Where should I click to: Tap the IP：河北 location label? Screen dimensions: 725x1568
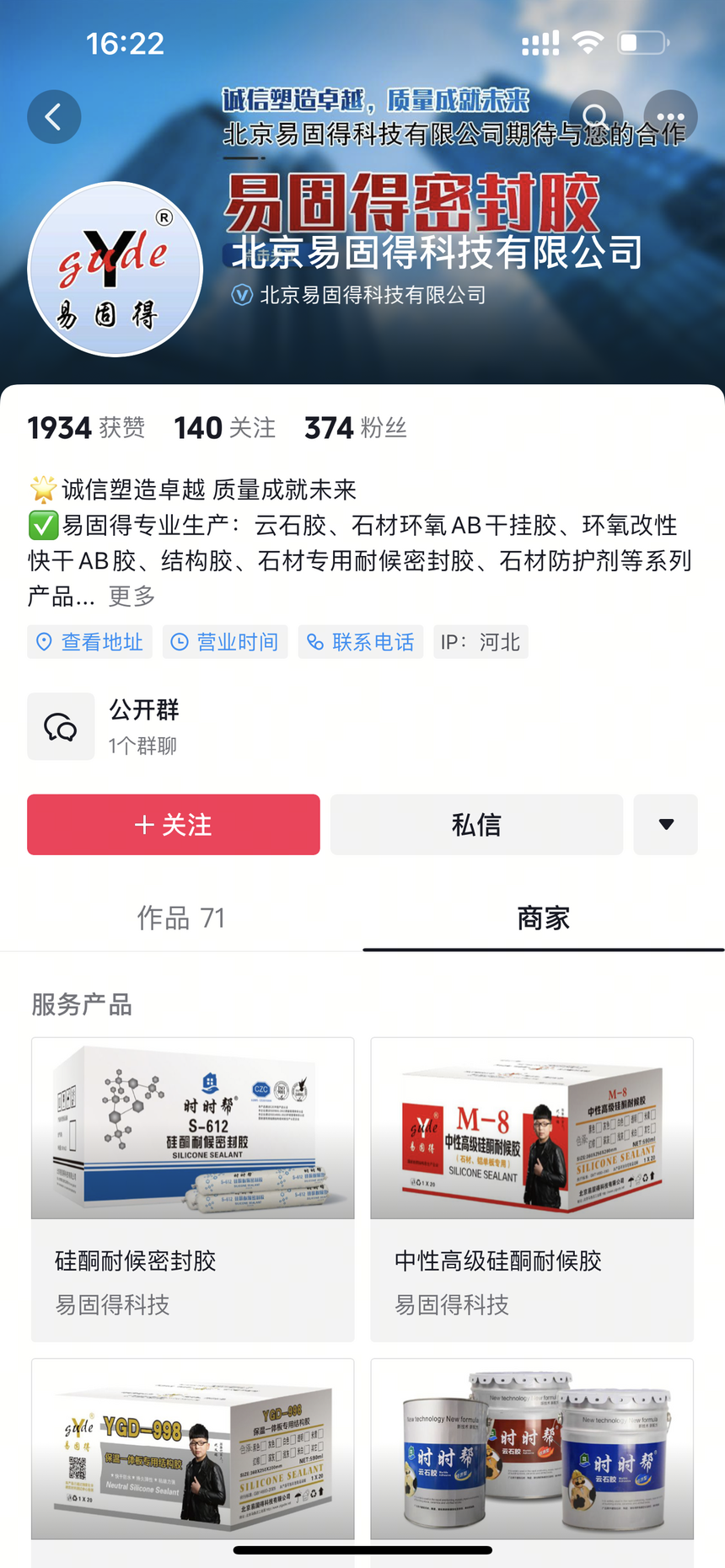point(481,641)
